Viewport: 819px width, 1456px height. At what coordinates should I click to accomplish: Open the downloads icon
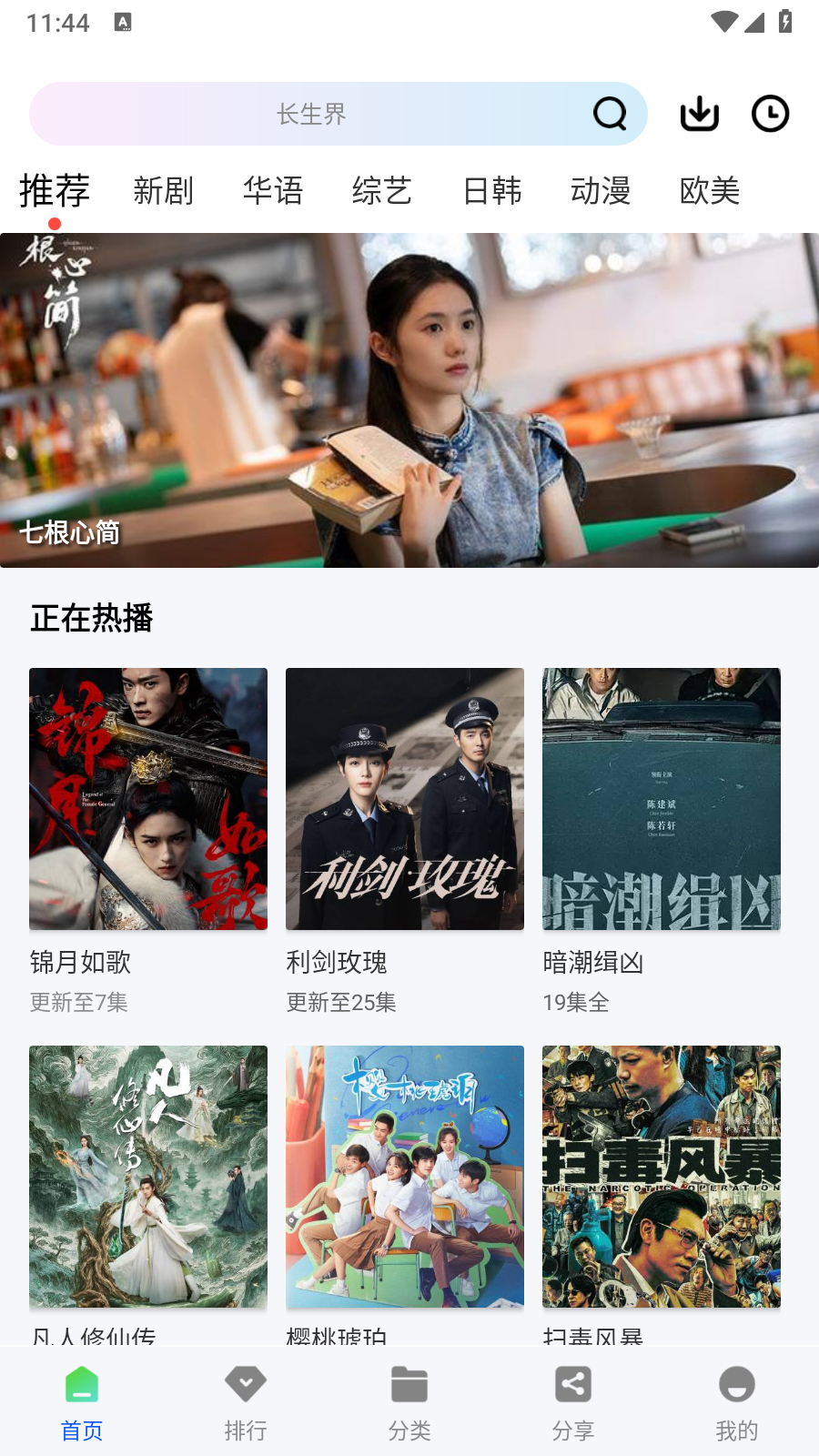click(699, 115)
